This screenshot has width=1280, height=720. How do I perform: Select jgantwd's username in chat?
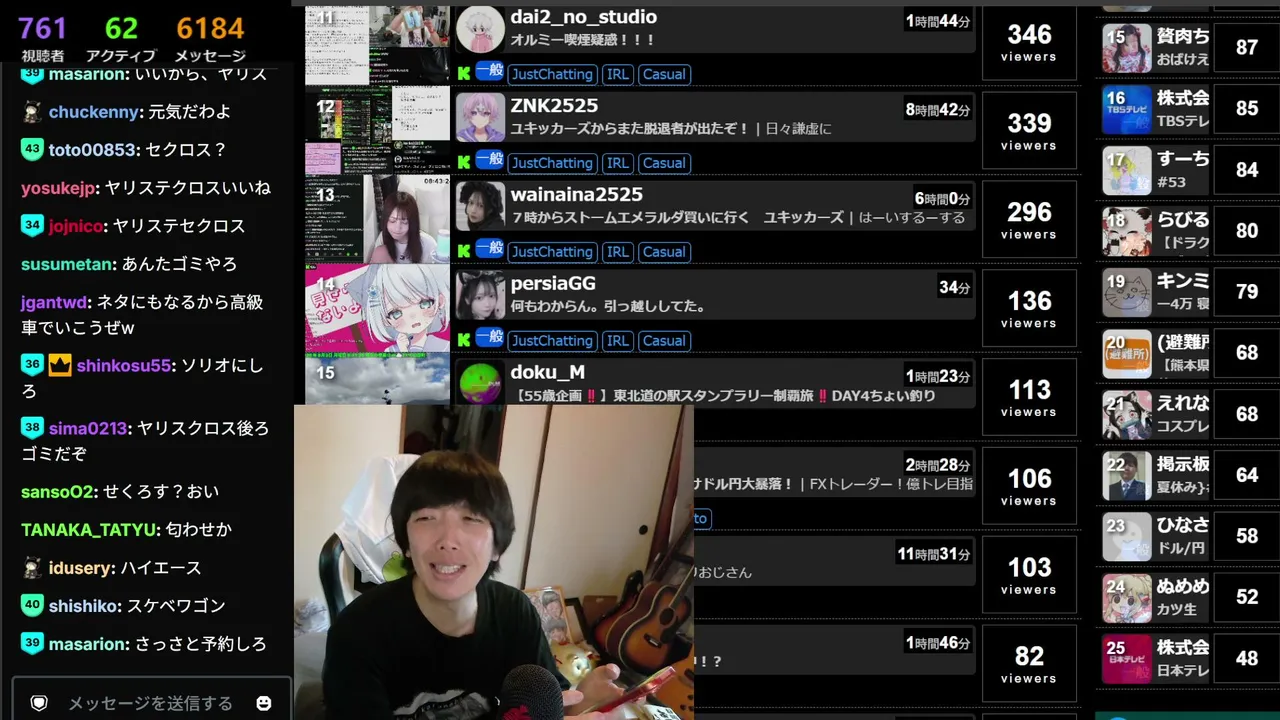pyautogui.click(x=55, y=302)
